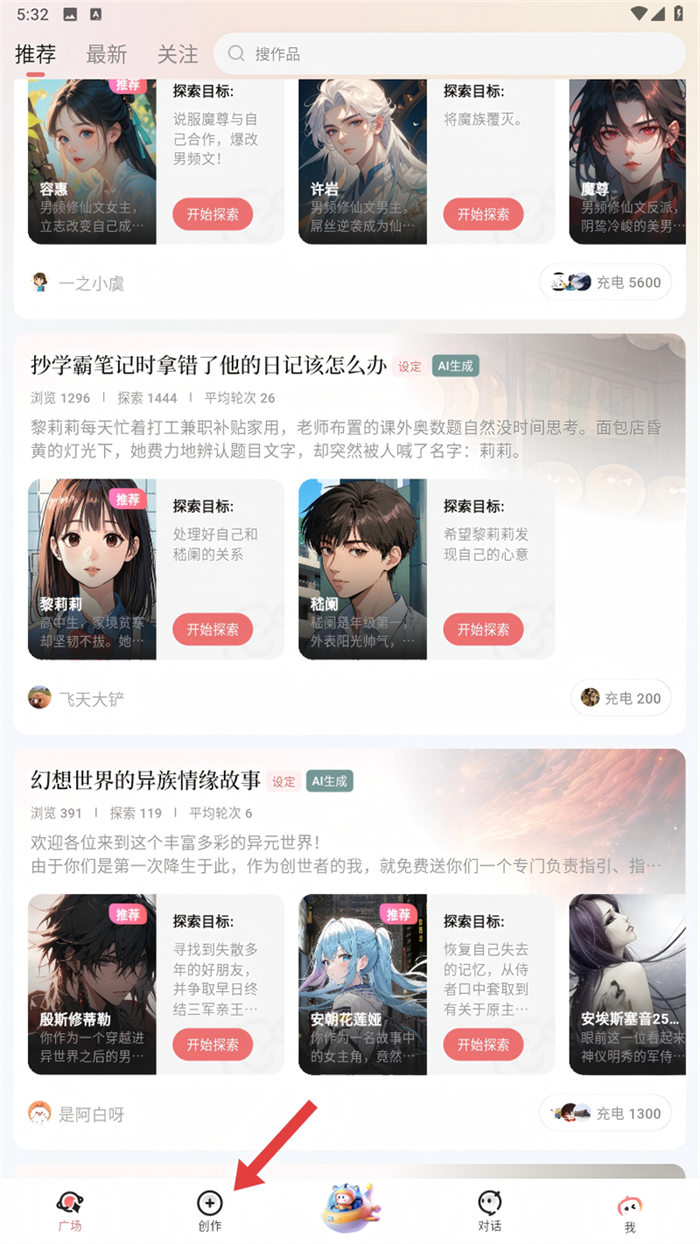This screenshot has height=1244, width=700.
Task: Start exploring as 嵇阑
Action: click(483, 630)
